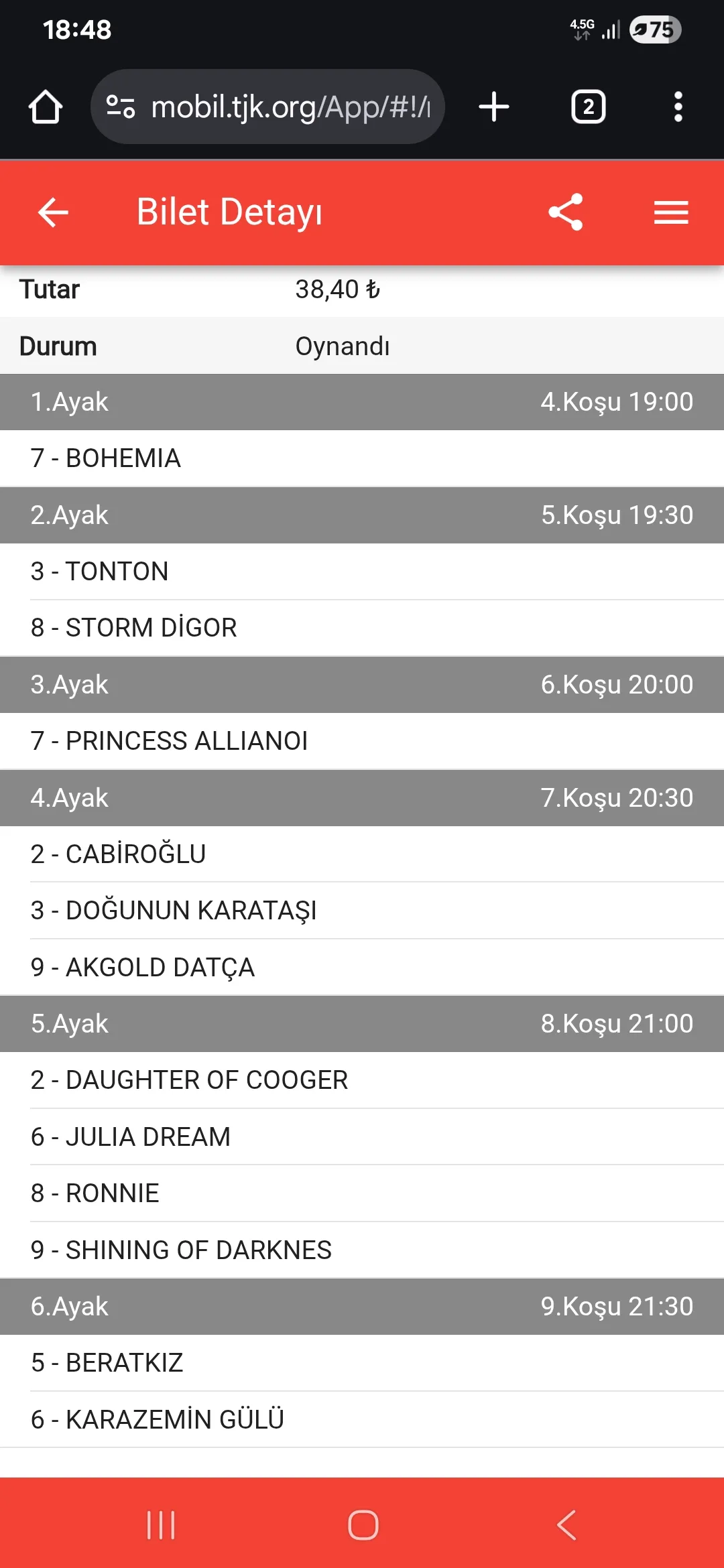Open the browser overflow menu

(678, 107)
